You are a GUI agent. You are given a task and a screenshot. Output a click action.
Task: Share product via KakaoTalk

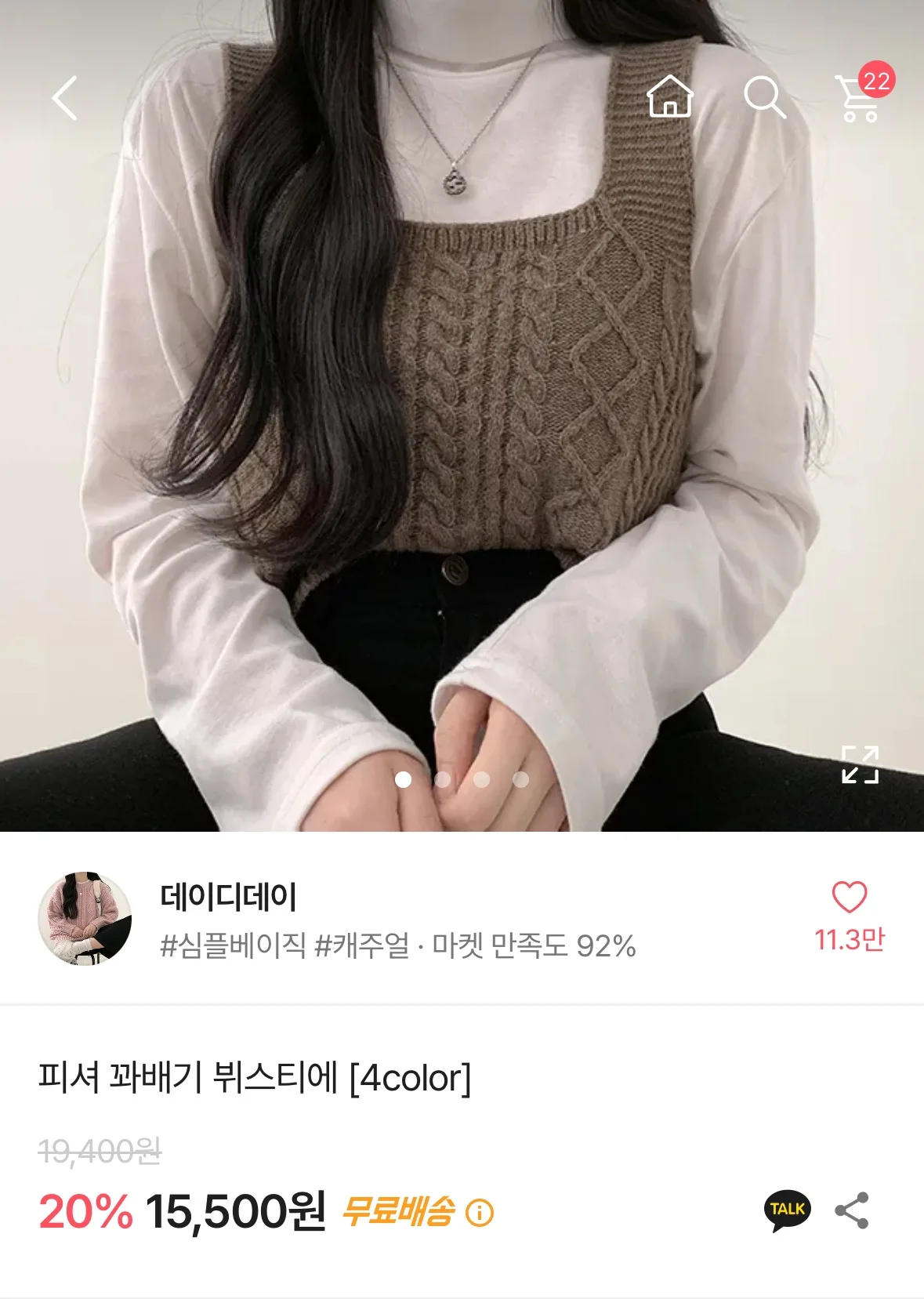pyautogui.click(x=787, y=1210)
